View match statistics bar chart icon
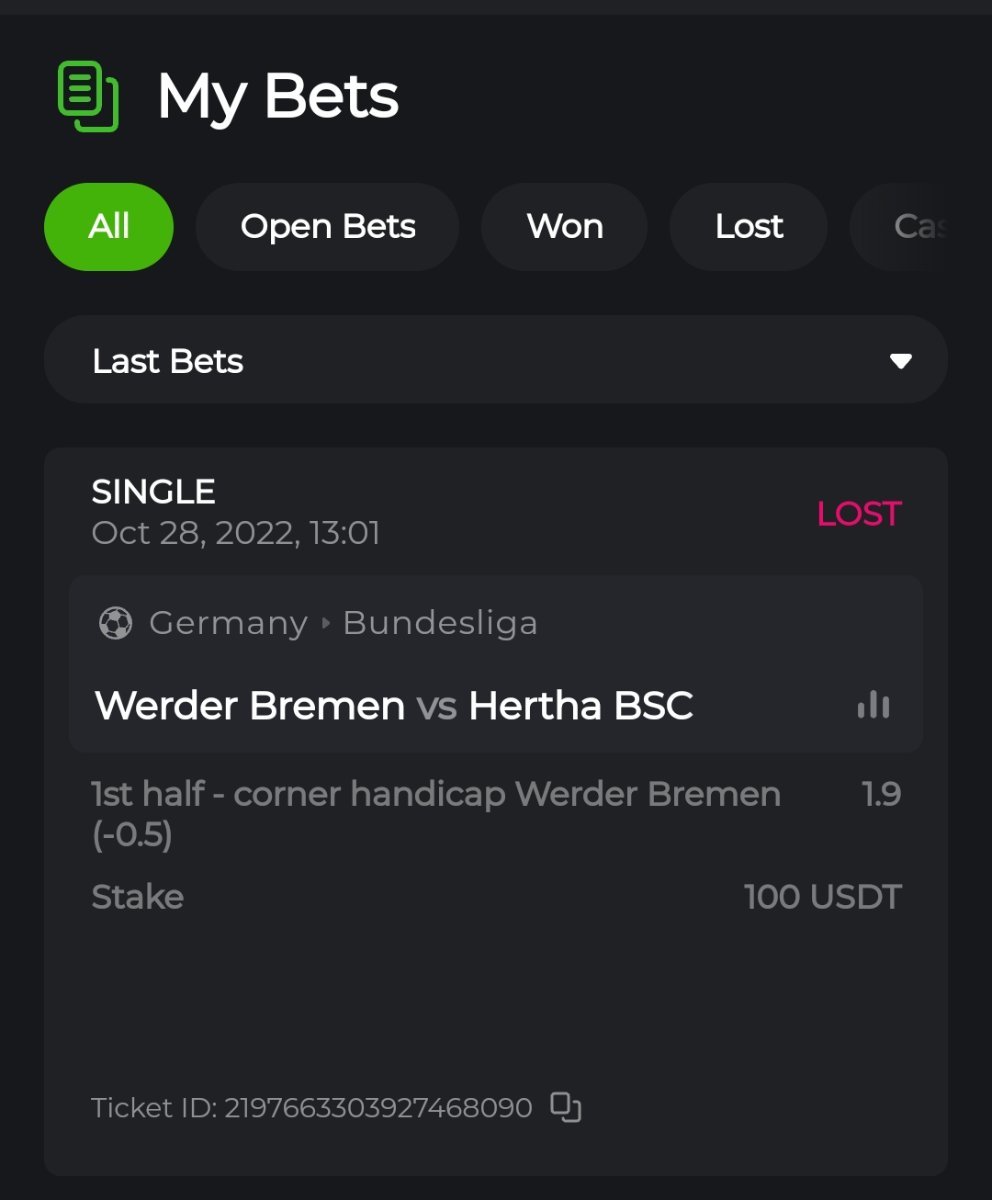The height and width of the screenshot is (1200, 992). click(x=873, y=705)
